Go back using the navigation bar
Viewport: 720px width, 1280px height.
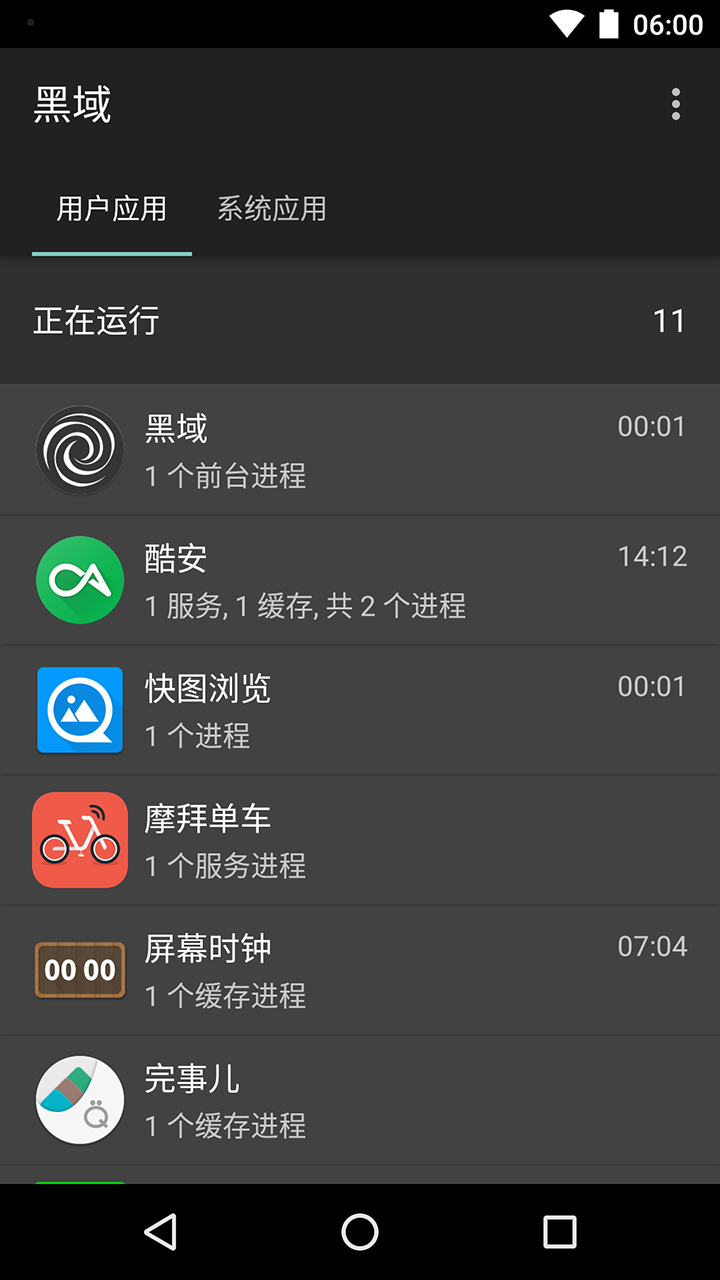pos(160,1232)
